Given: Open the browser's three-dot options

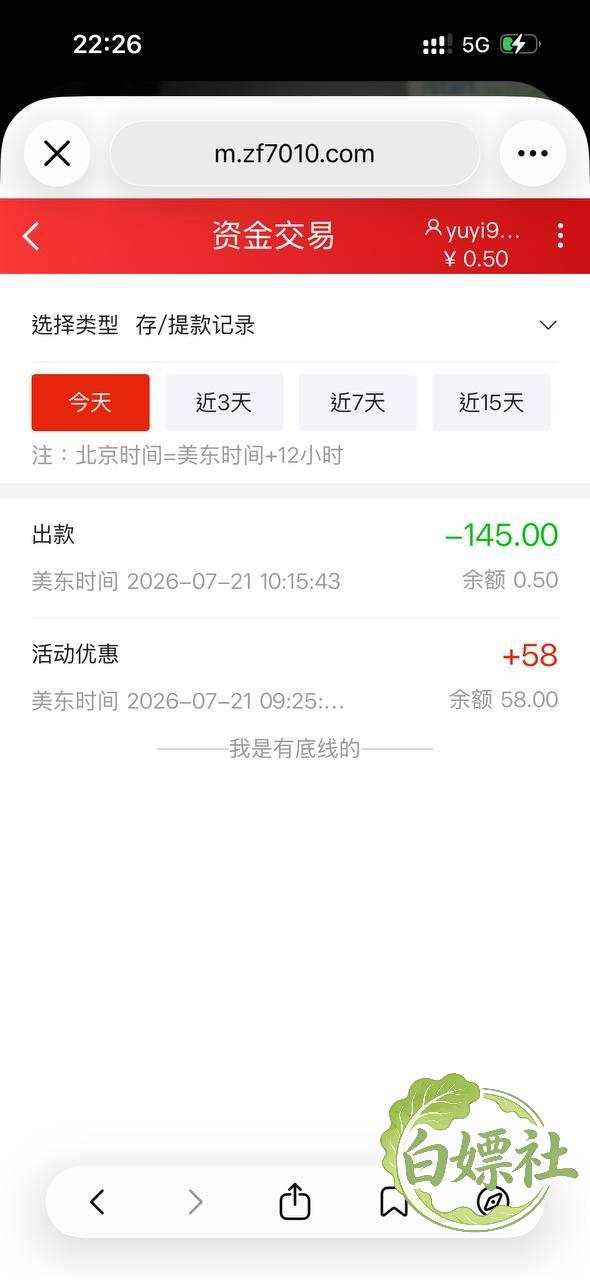Looking at the screenshot, I should tap(533, 153).
